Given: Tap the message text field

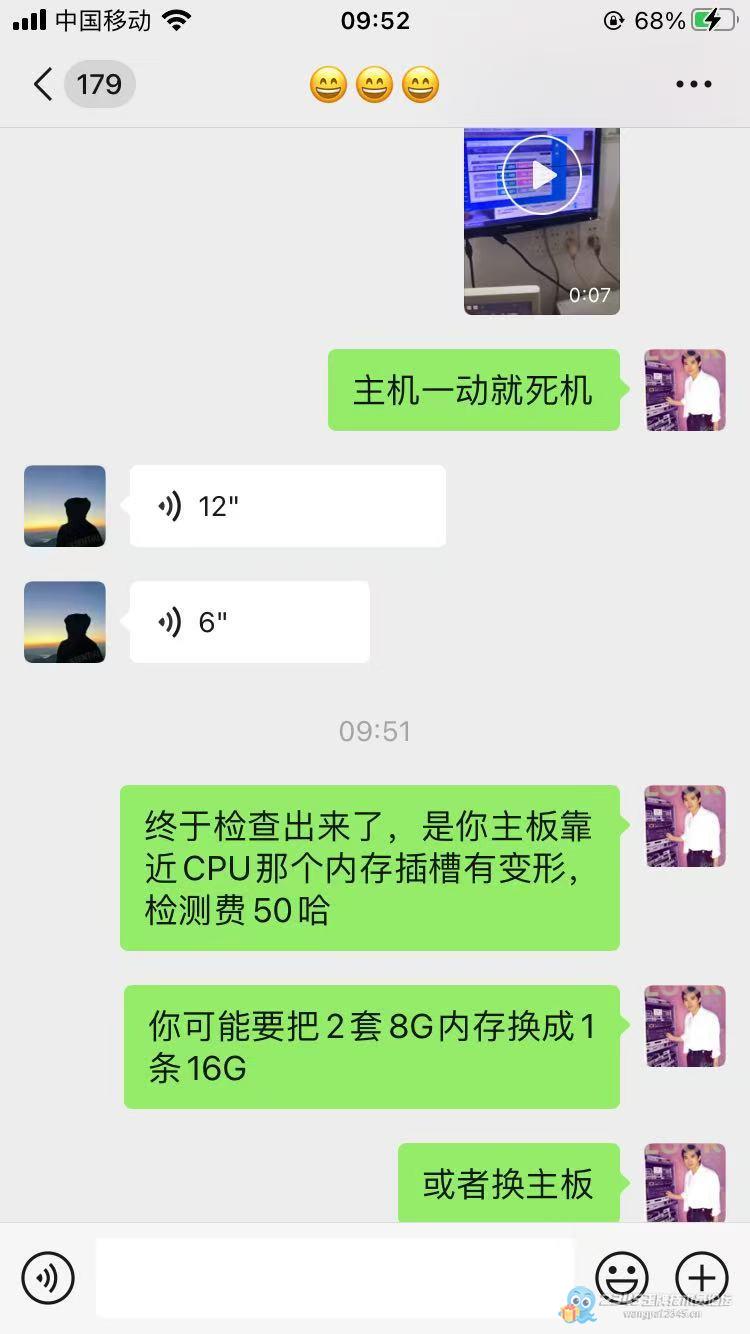Looking at the screenshot, I should (x=335, y=1277).
